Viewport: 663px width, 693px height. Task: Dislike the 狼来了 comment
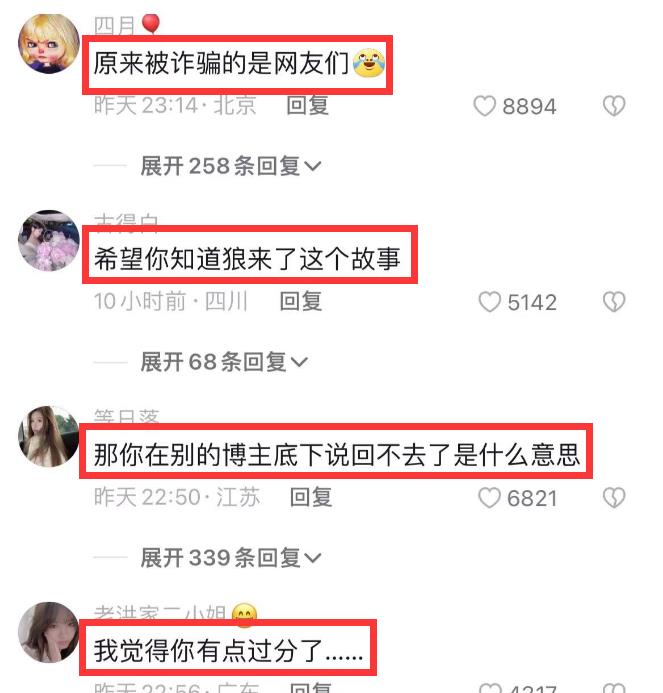614,301
